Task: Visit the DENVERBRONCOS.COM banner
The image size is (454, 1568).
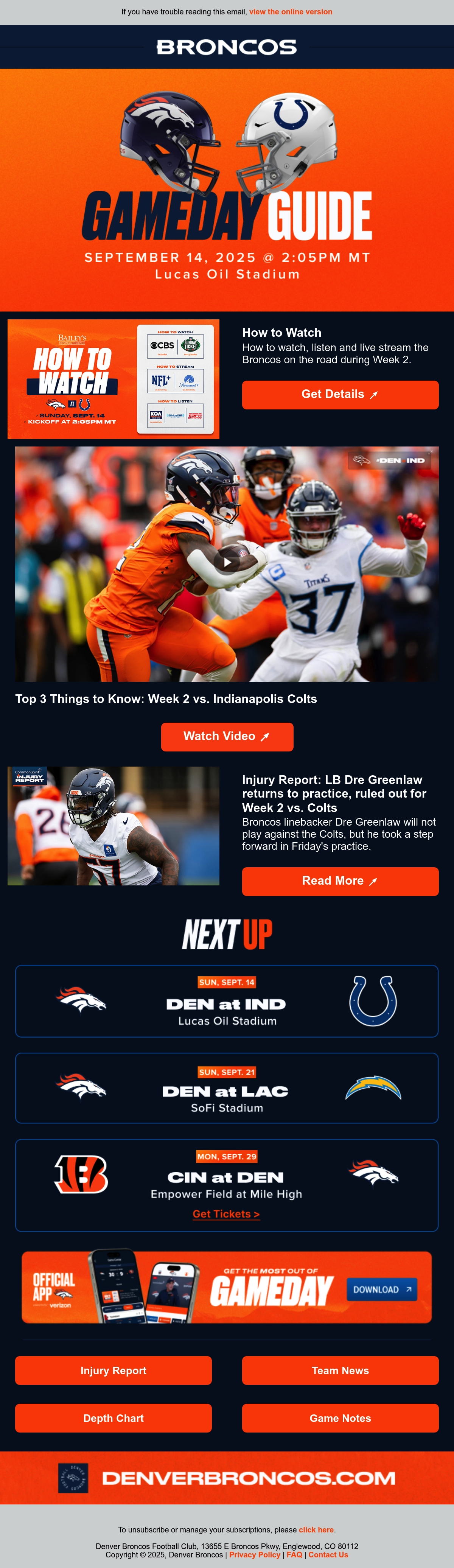Action: (227, 1478)
